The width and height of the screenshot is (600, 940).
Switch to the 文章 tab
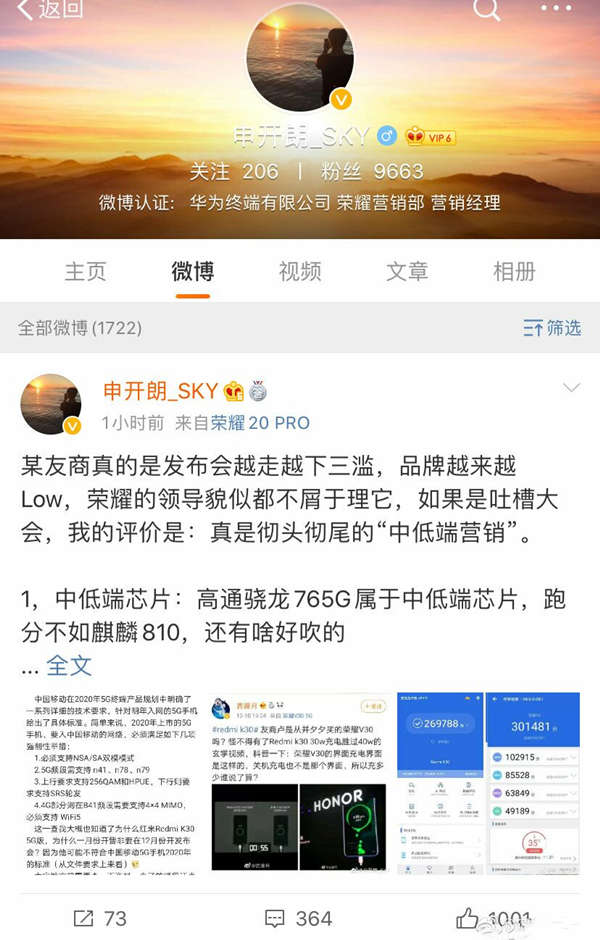click(x=407, y=271)
